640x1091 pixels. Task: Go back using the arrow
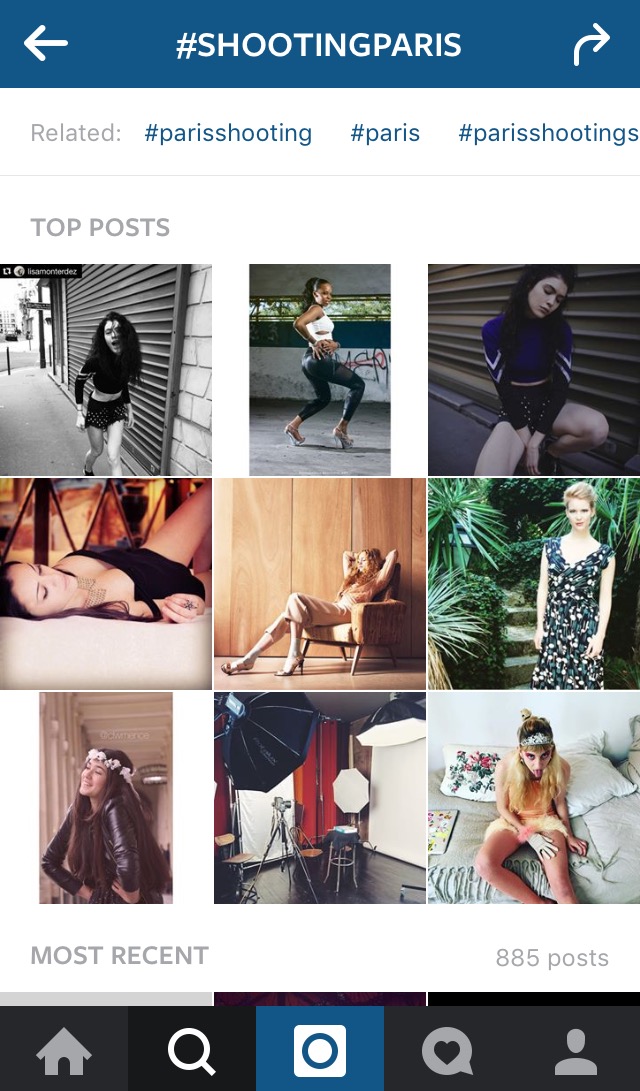[46, 44]
